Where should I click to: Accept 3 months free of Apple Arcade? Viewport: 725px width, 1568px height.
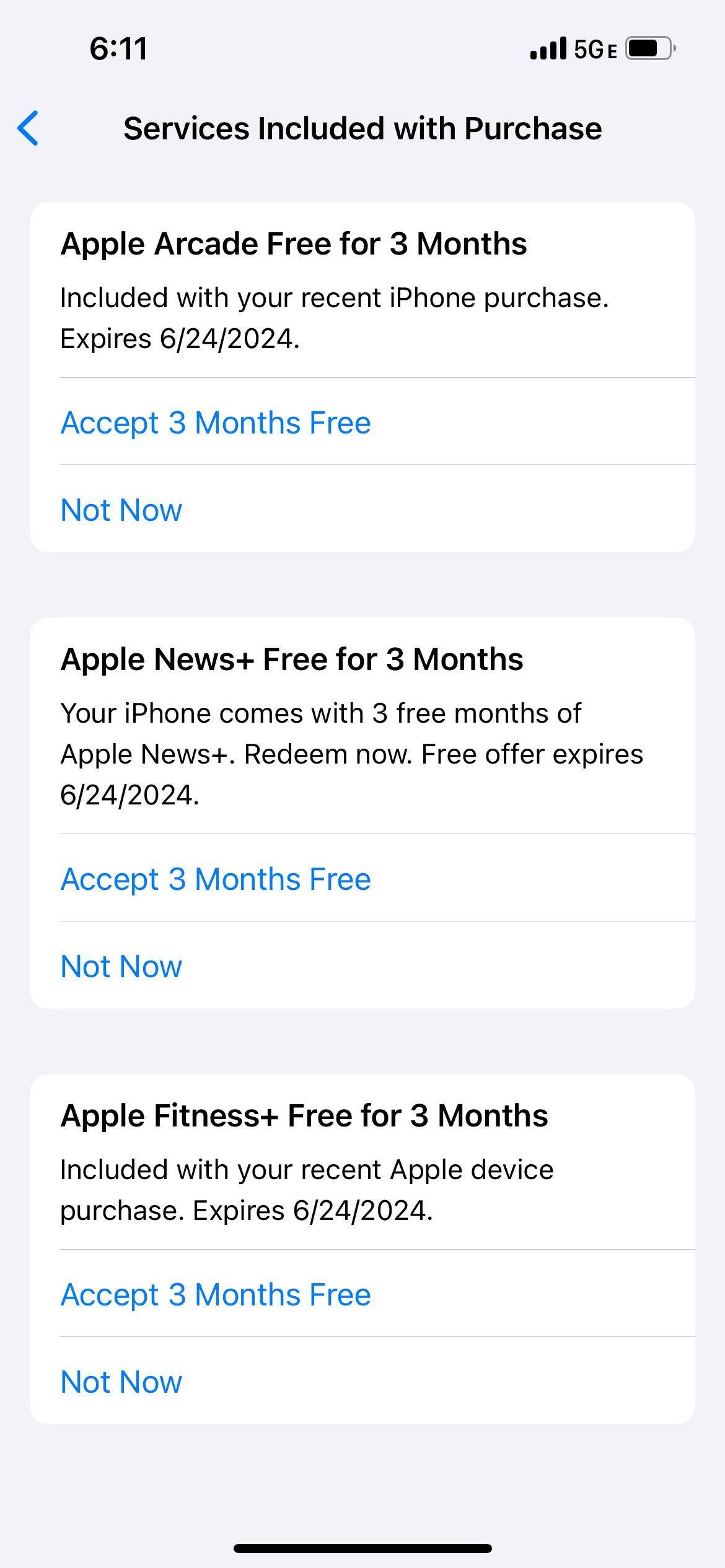pyautogui.click(x=216, y=423)
